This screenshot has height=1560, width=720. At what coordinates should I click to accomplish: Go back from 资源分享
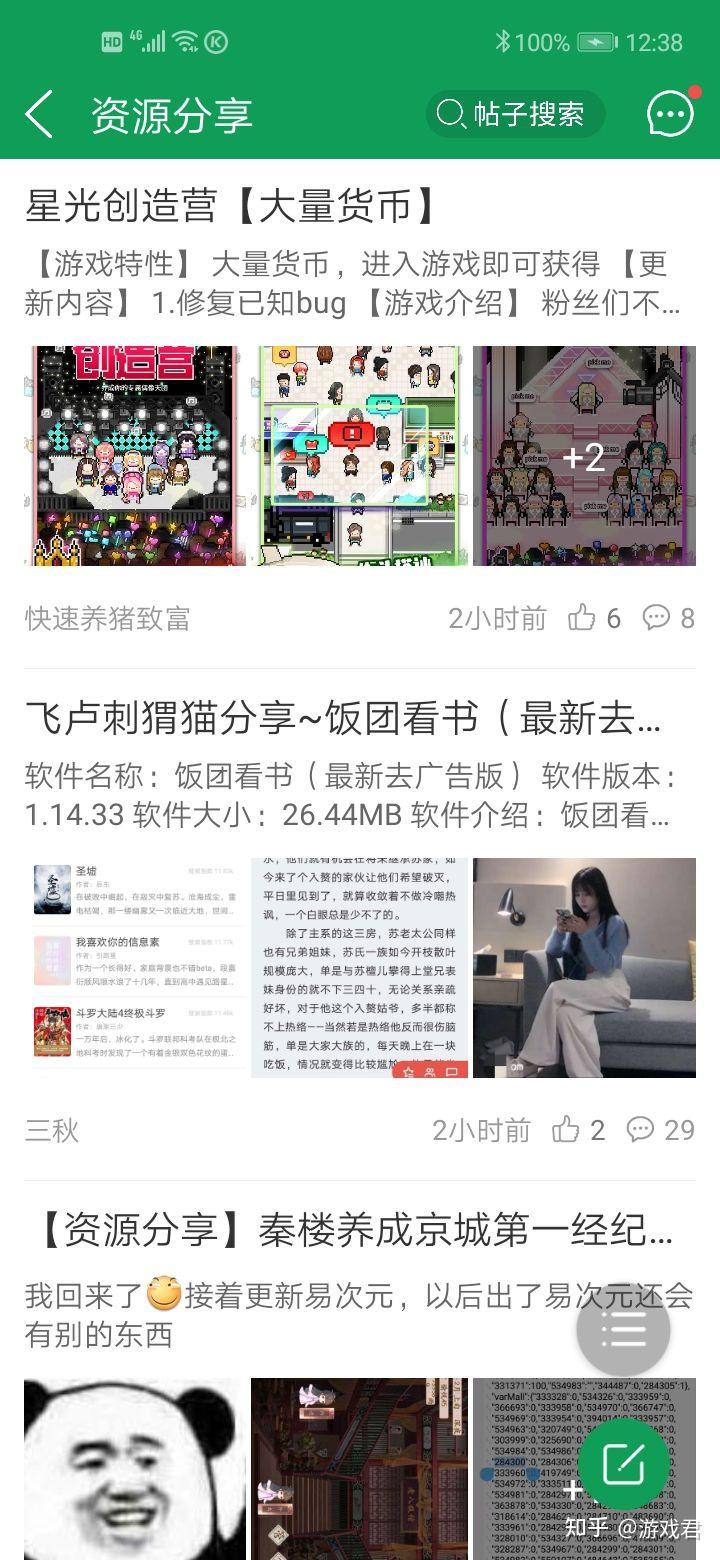point(40,115)
